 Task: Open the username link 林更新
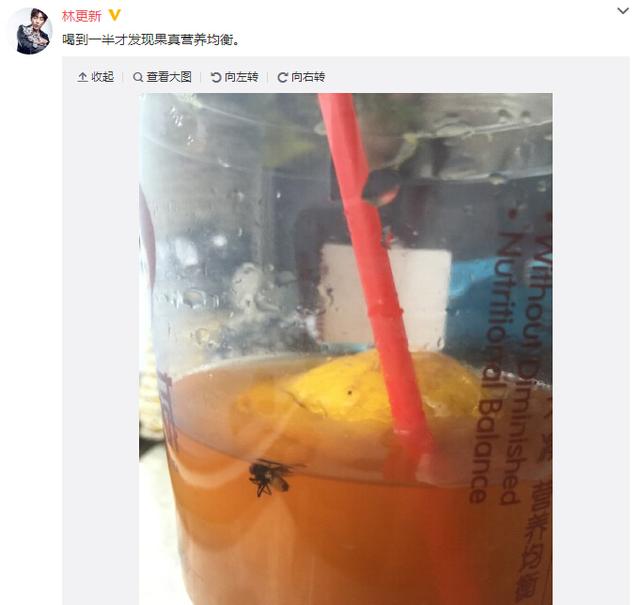tap(82, 16)
